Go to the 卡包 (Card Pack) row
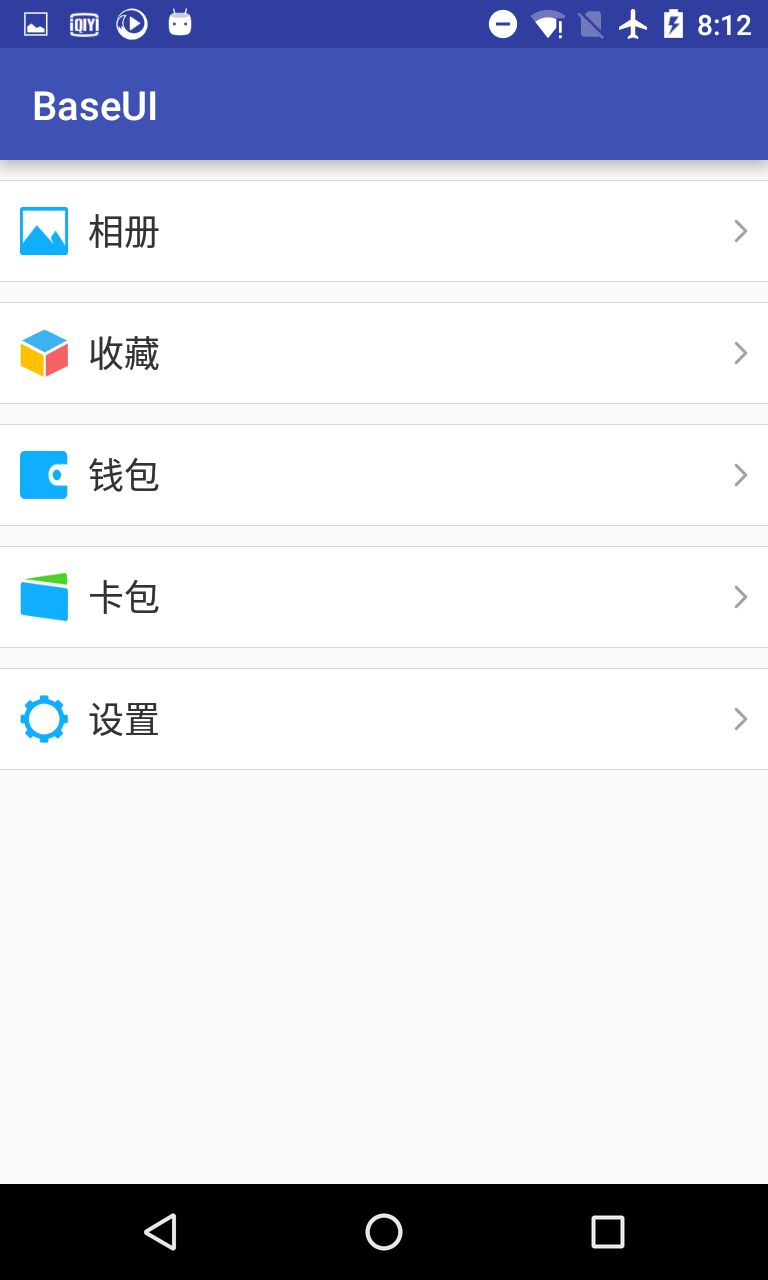768x1280 pixels. pos(384,597)
